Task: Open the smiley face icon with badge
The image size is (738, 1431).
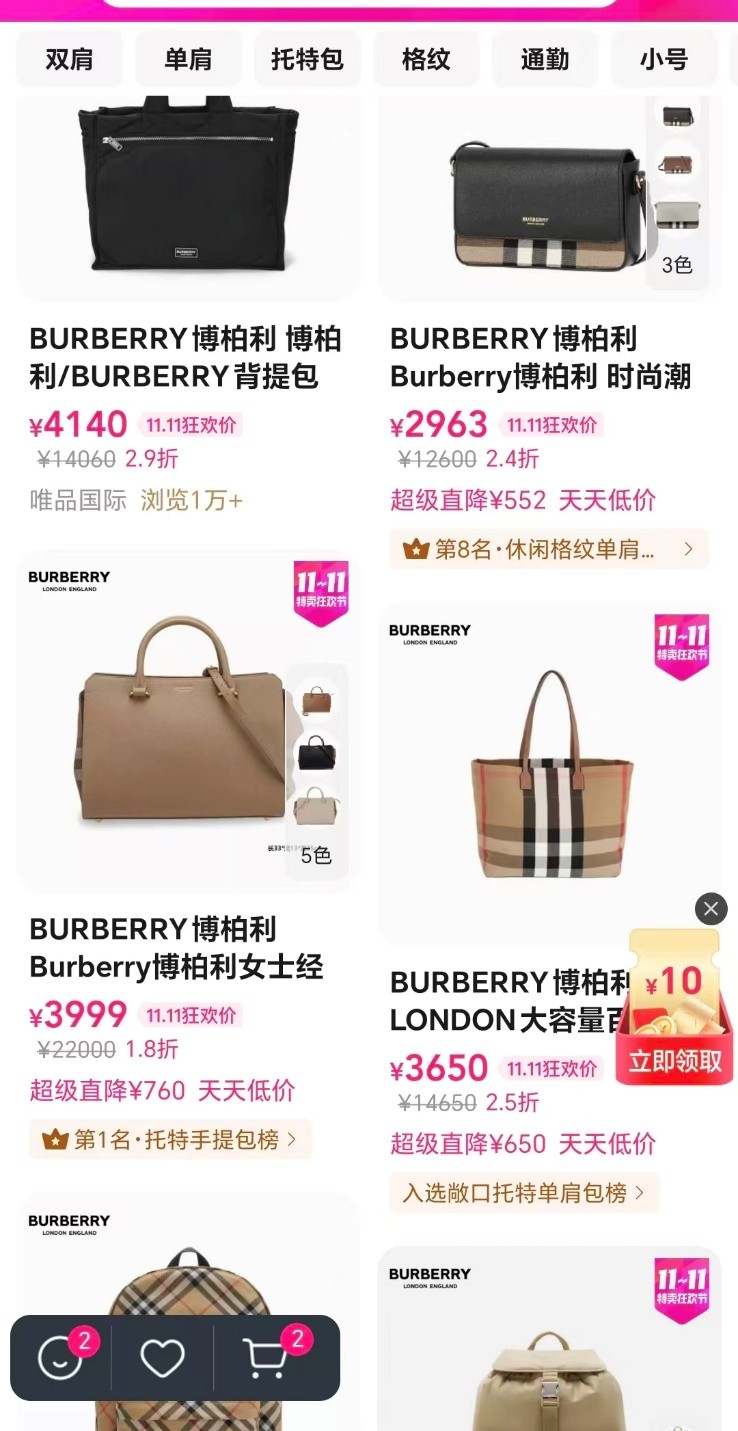Action: (x=60, y=1357)
